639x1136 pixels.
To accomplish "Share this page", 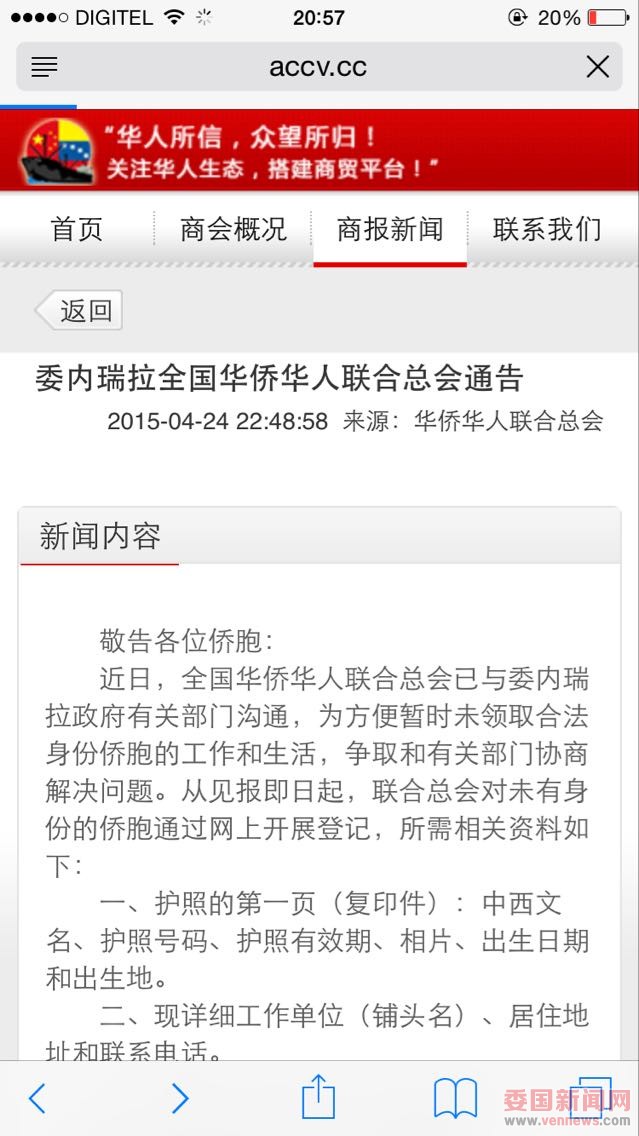I will [318, 1096].
